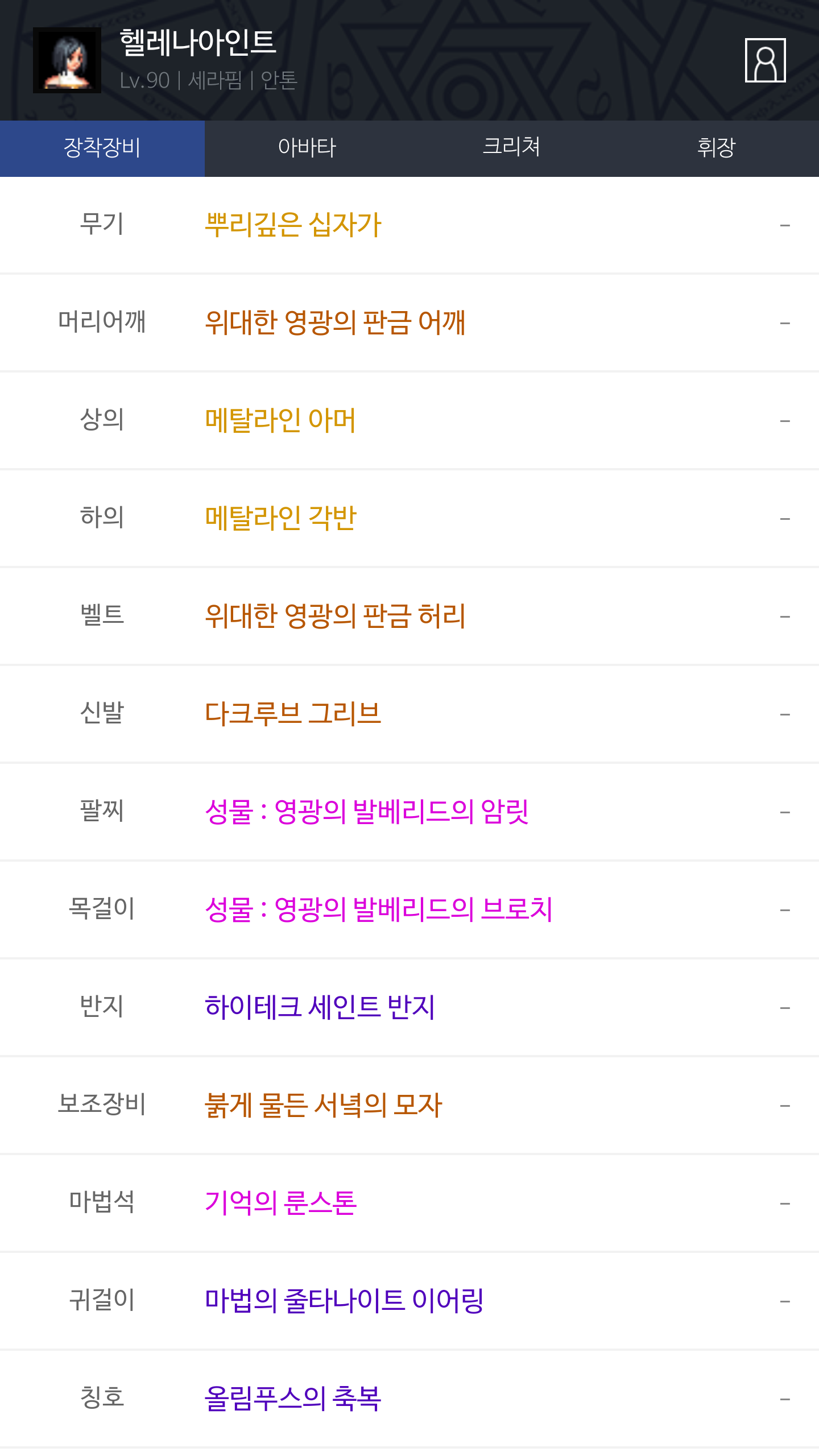
Task: Switch to the 아바타 tab
Action: click(x=307, y=148)
